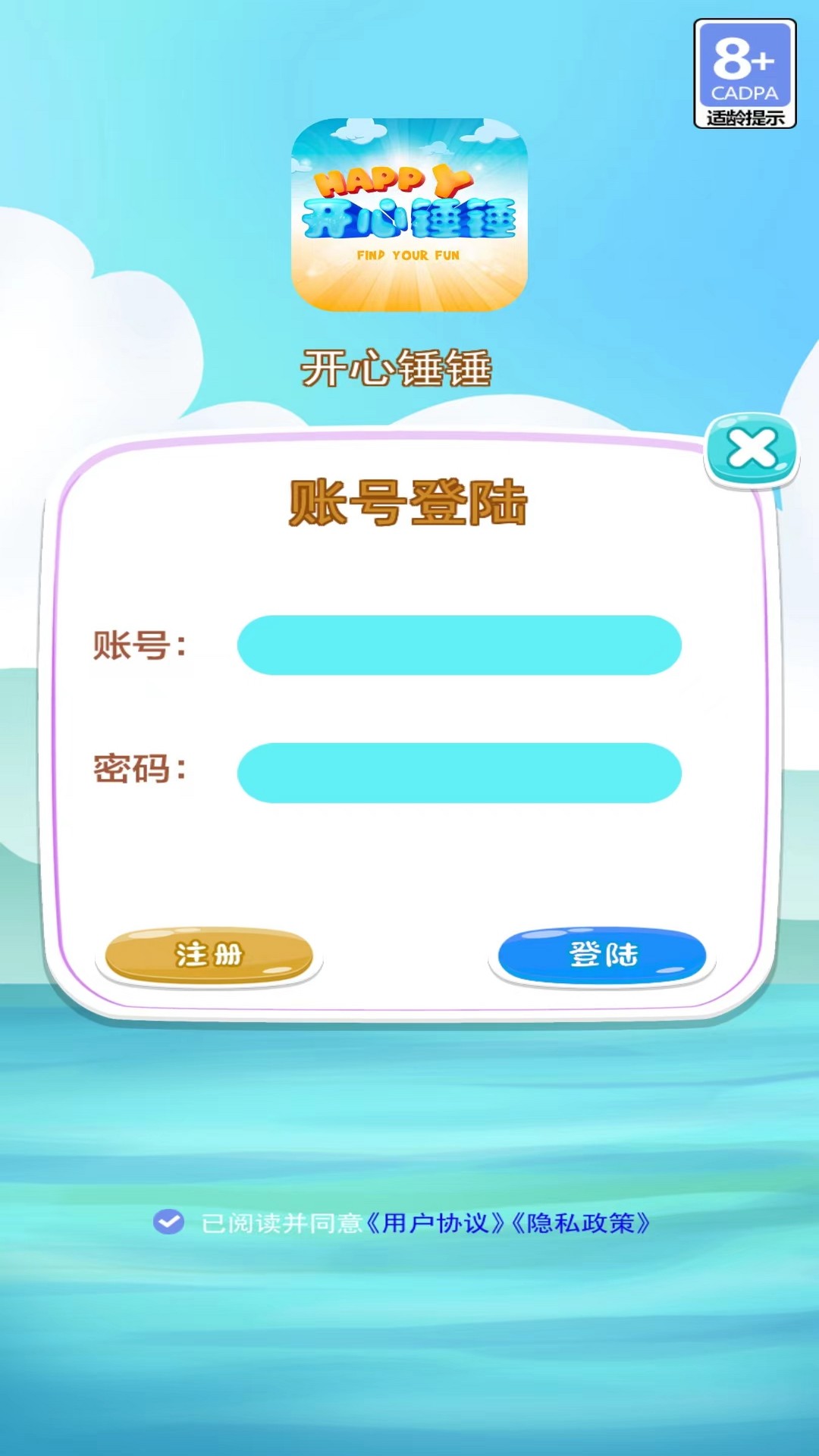The image size is (819, 1456).
Task: Tap the 账号 account input field
Action: (x=459, y=645)
